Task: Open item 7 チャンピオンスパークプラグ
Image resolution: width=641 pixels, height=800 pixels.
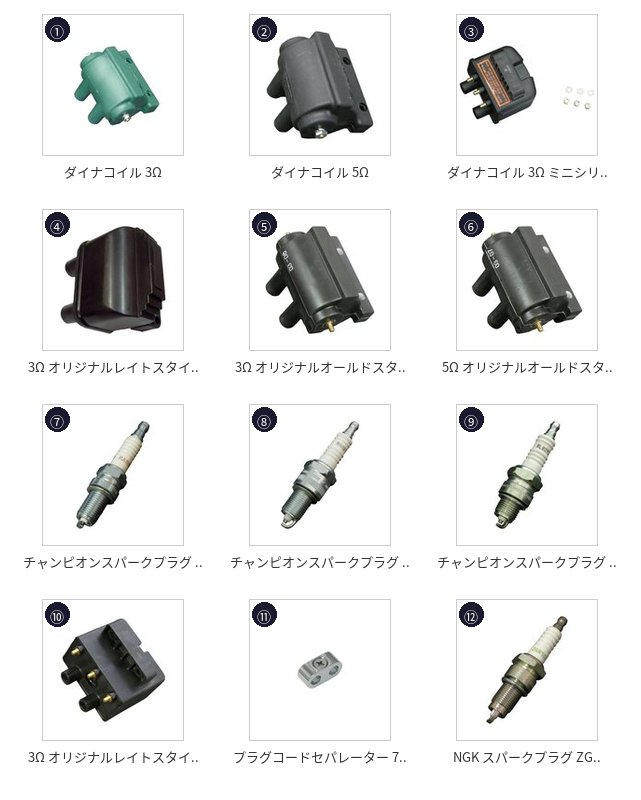Action: coord(113,475)
